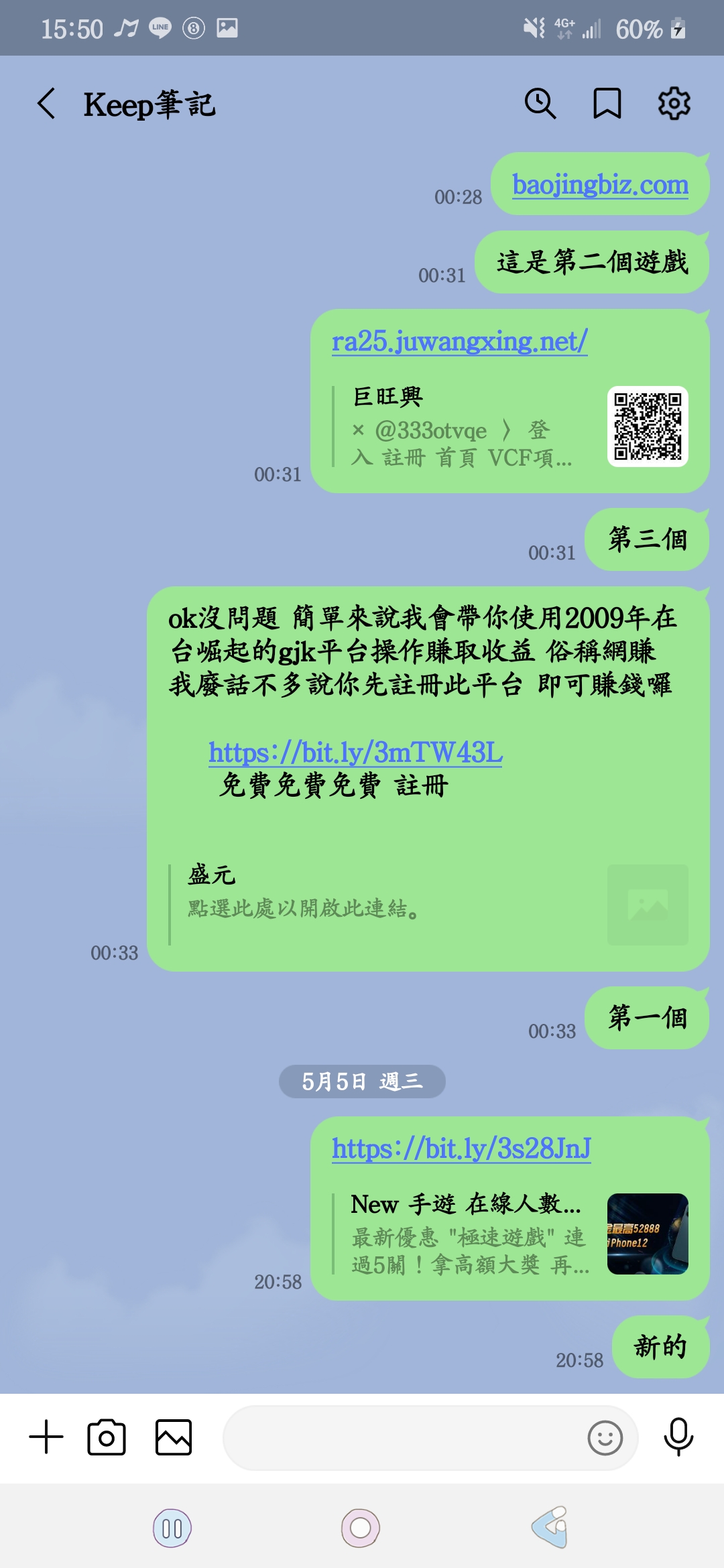Viewport: 724px width, 1568px height.
Task: Go to the system home screen
Action: point(361,1528)
